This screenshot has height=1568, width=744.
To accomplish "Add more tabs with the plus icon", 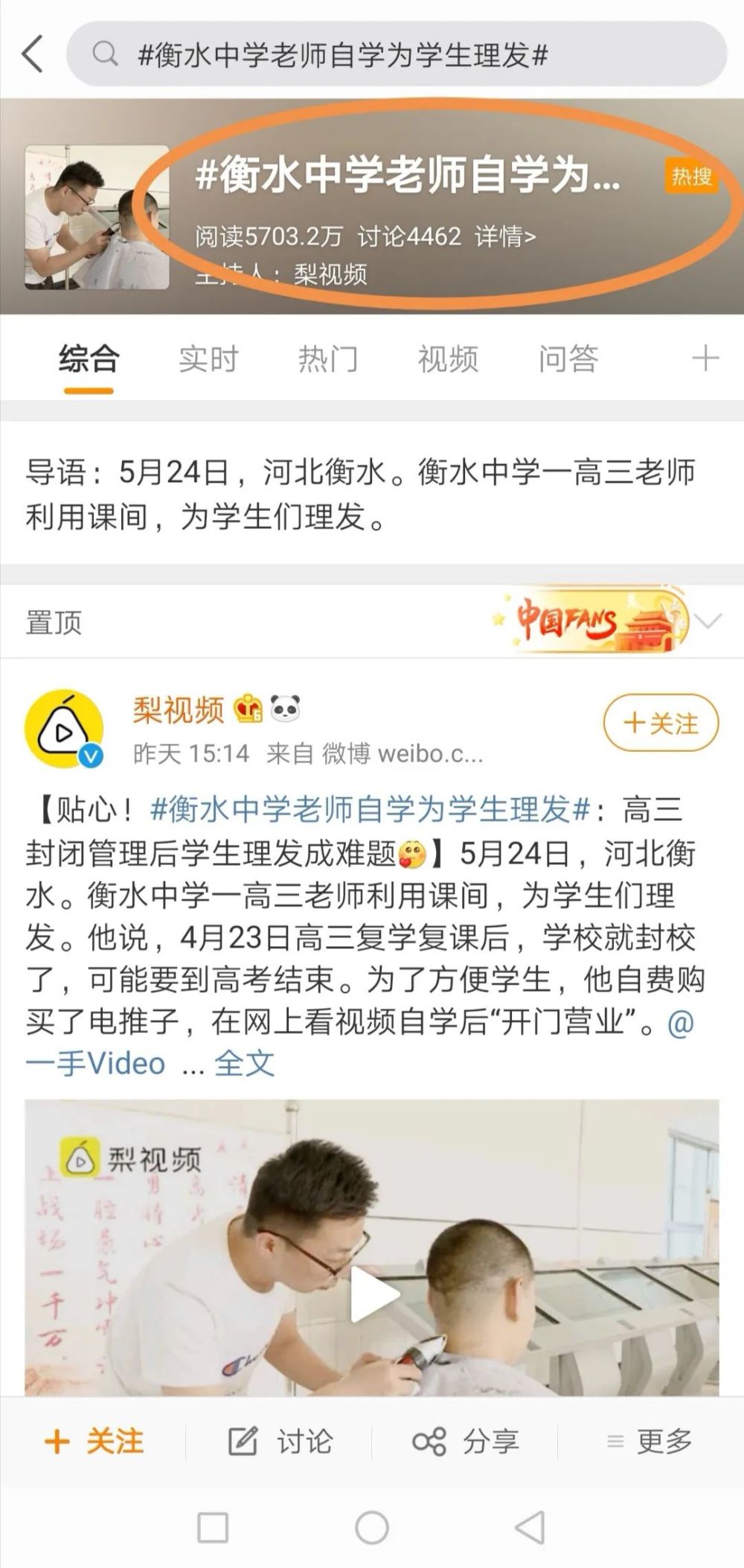I will pyautogui.click(x=705, y=359).
